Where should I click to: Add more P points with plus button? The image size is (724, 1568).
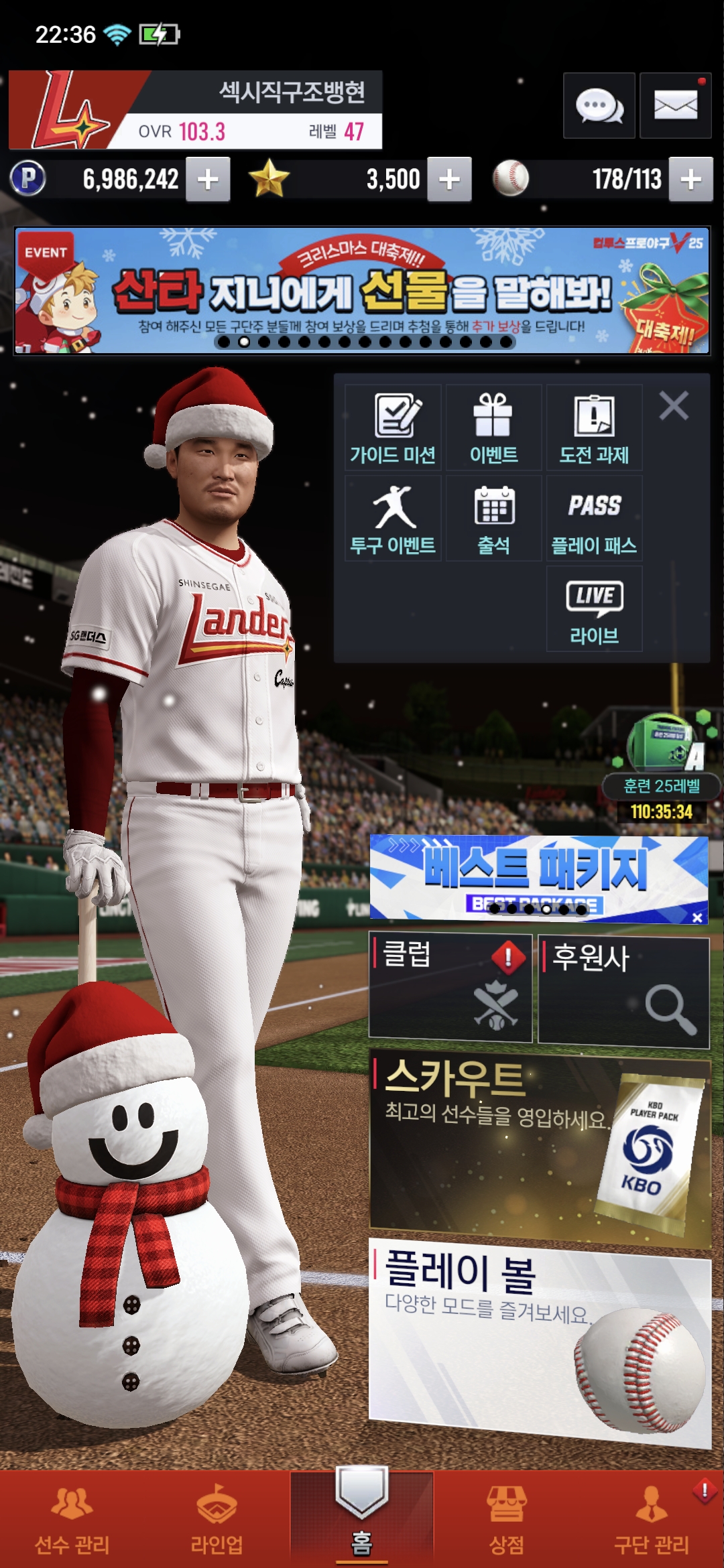coord(208,180)
